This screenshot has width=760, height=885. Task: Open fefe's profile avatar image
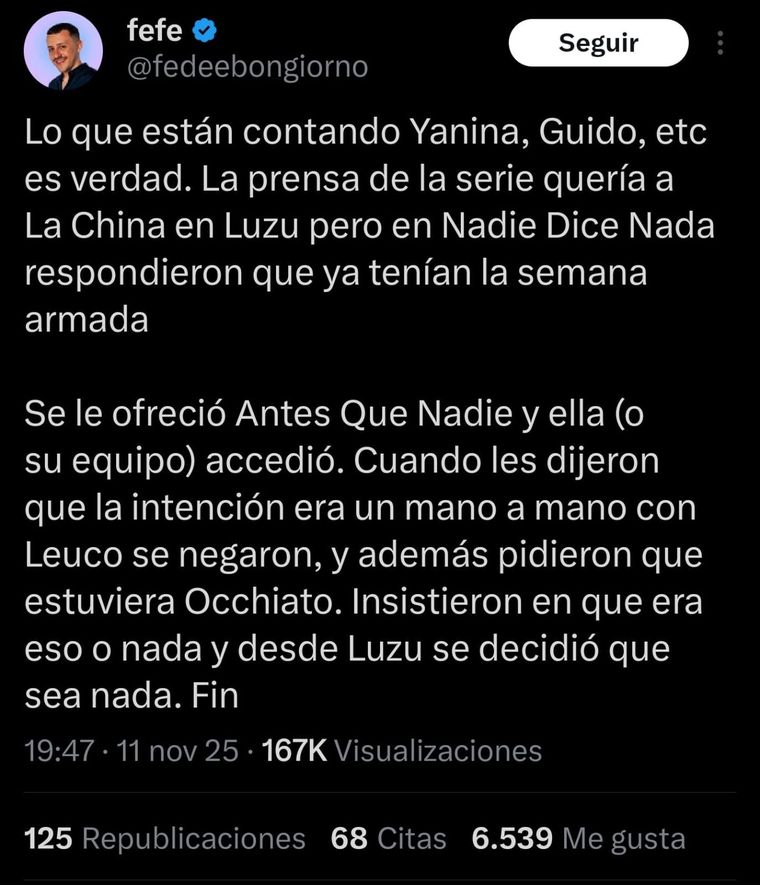(x=62, y=47)
